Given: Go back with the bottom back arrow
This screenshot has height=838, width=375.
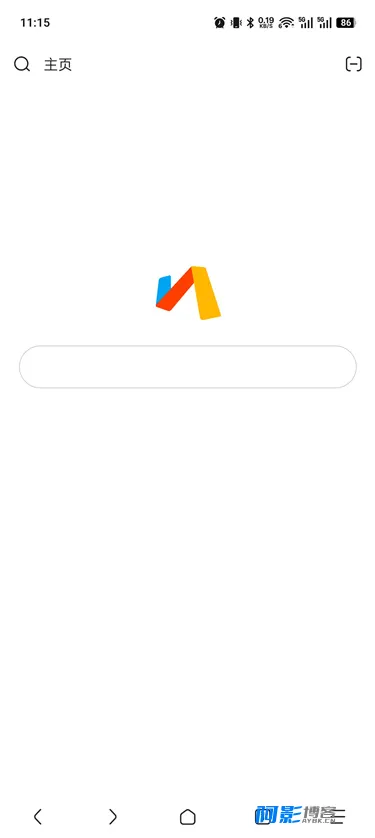Looking at the screenshot, I should point(37,816).
